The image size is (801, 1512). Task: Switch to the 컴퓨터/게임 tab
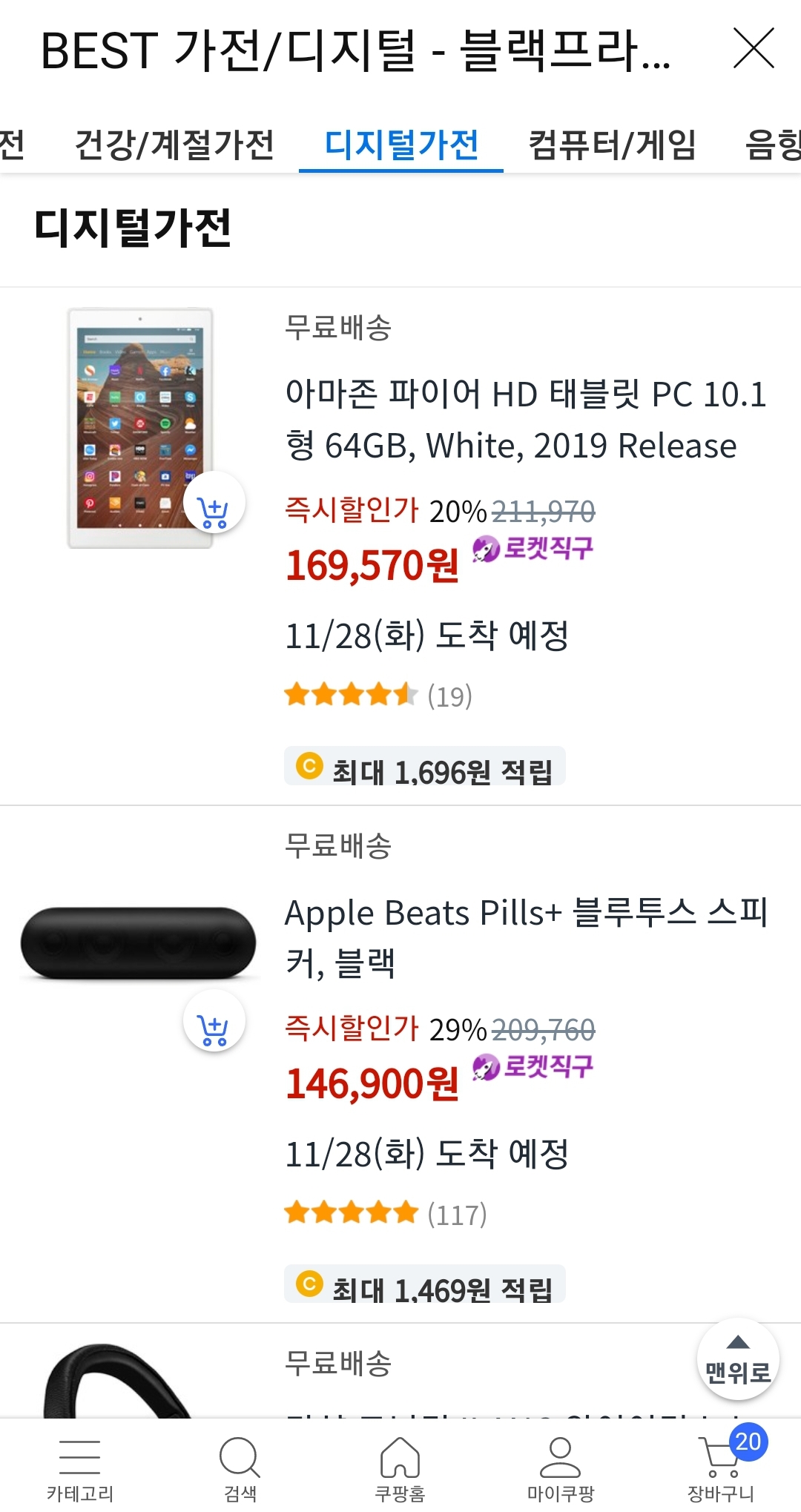tap(614, 144)
